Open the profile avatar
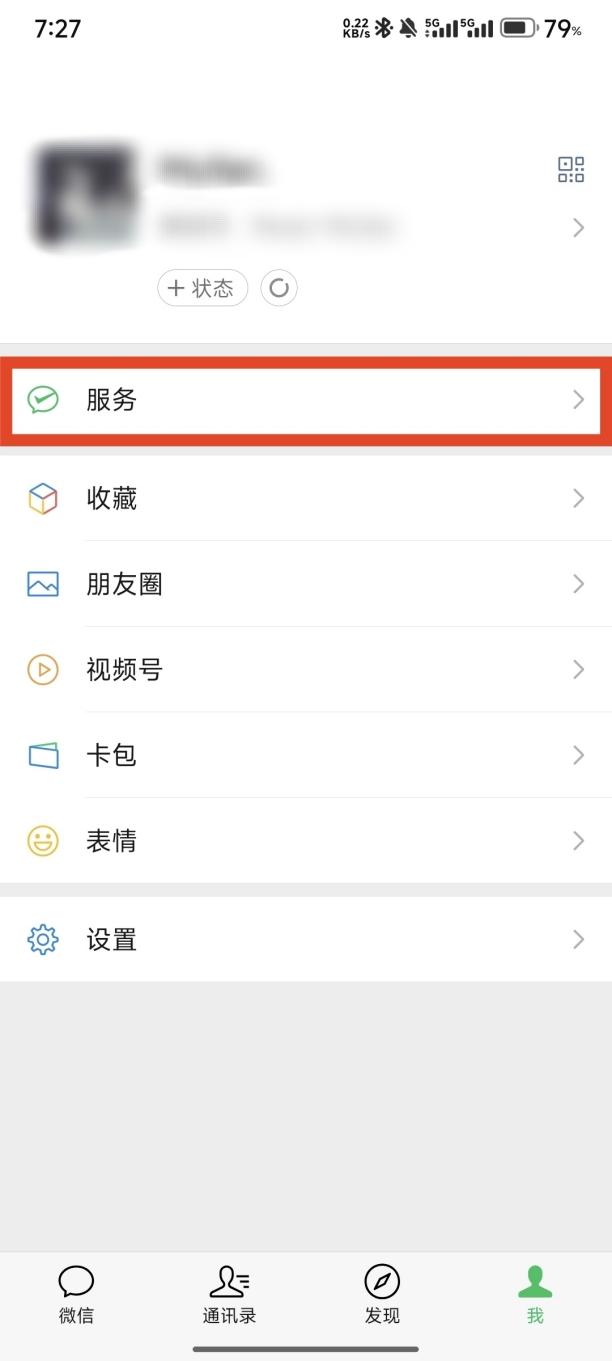Image resolution: width=612 pixels, height=1361 pixels. tap(83, 196)
